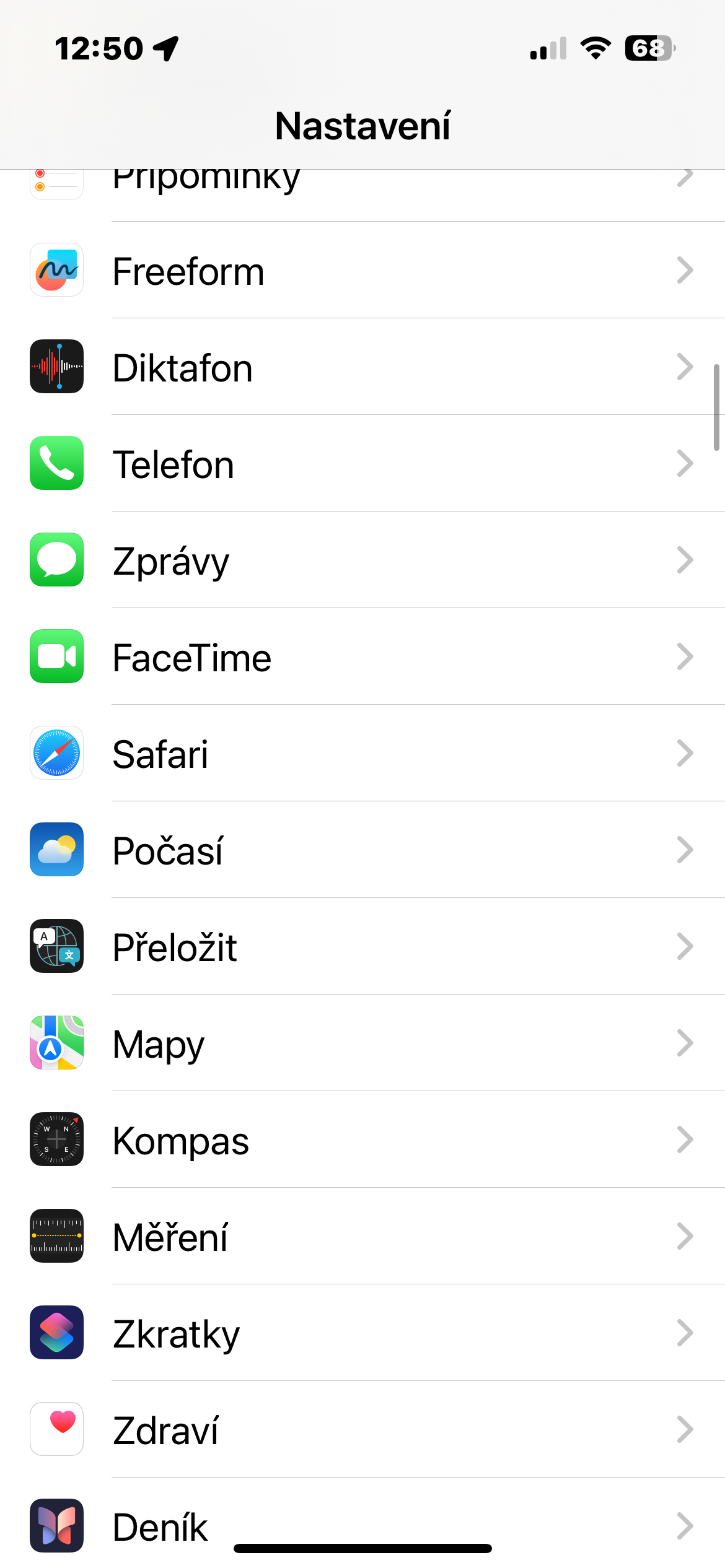Image resolution: width=725 pixels, height=1568 pixels.
Task: Tap the Safari settings row
Action: [x=362, y=754]
